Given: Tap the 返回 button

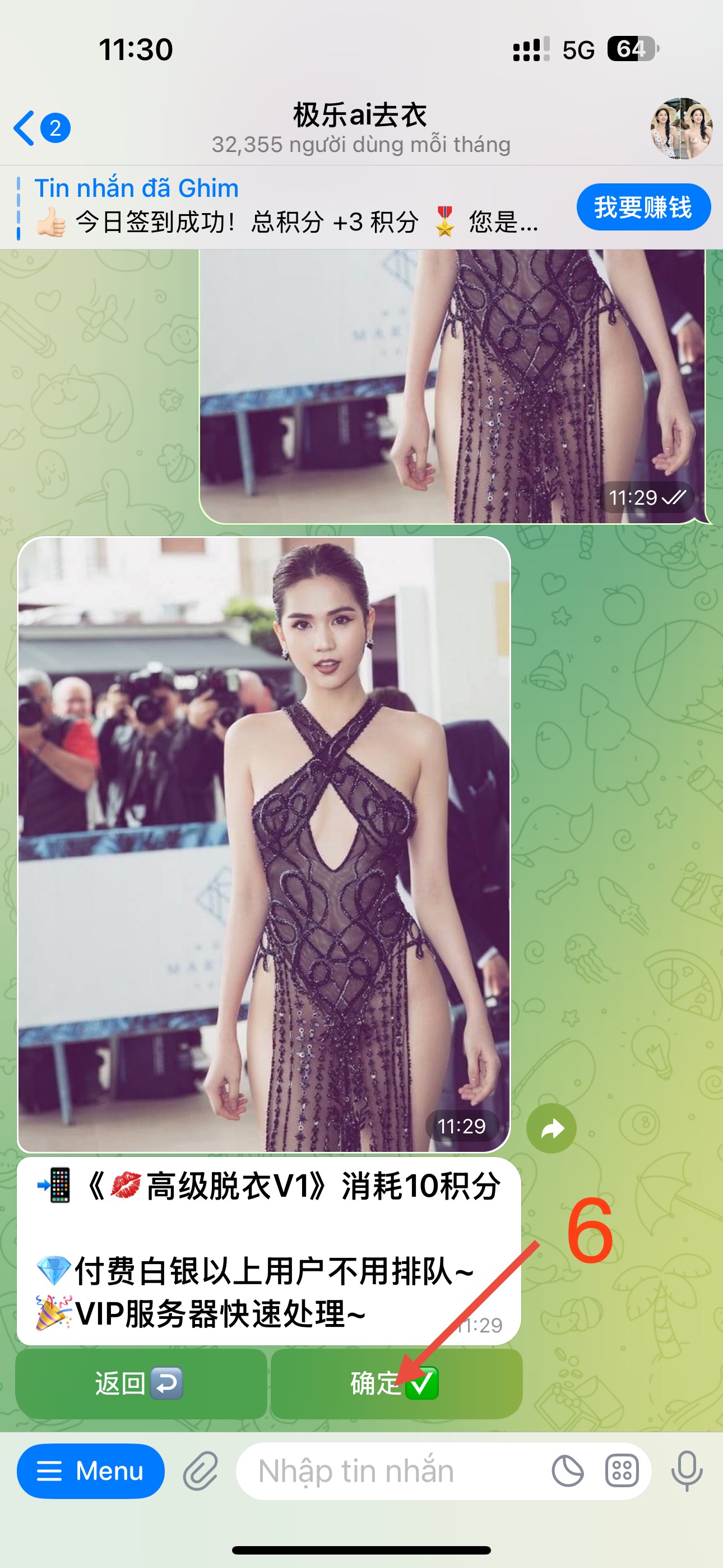Looking at the screenshot, I should pyautogui.click(x=141, y=1383).
